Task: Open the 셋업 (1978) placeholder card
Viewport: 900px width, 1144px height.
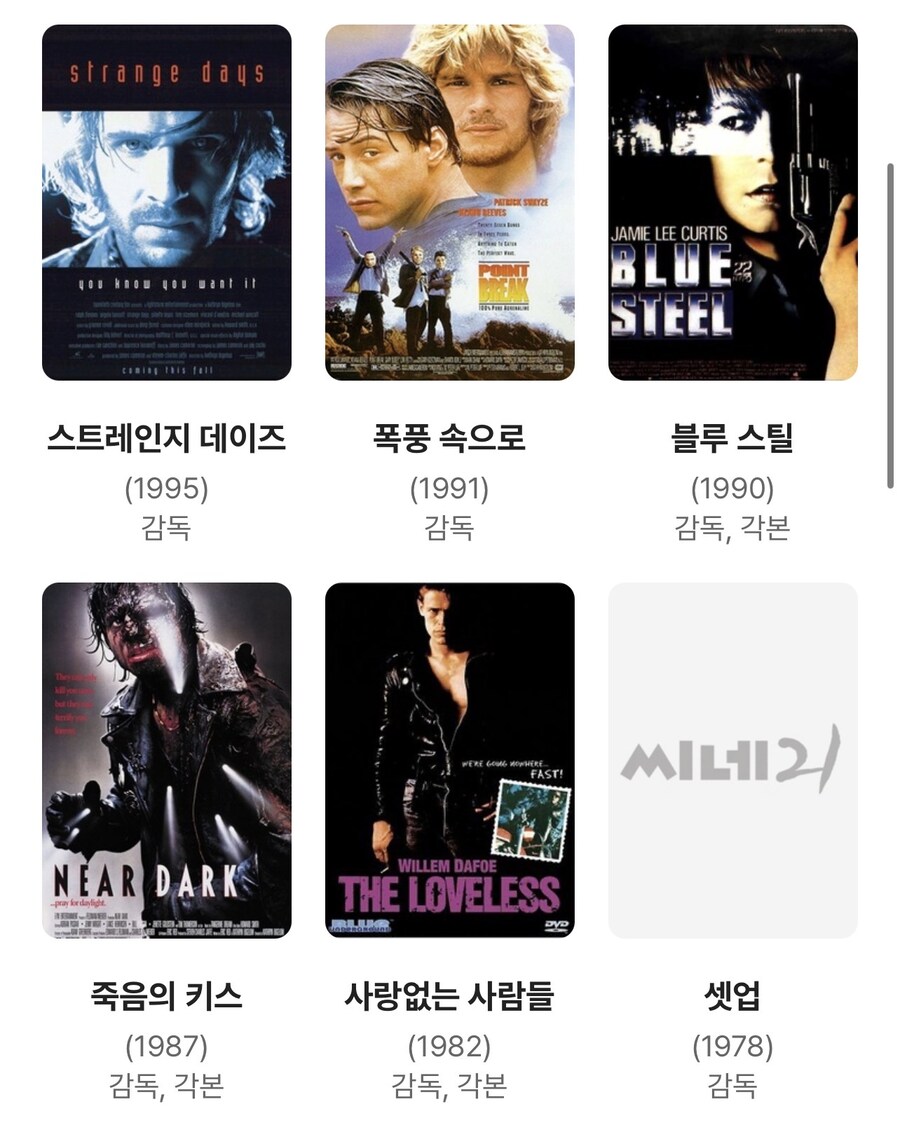Action: click(732, 760)
